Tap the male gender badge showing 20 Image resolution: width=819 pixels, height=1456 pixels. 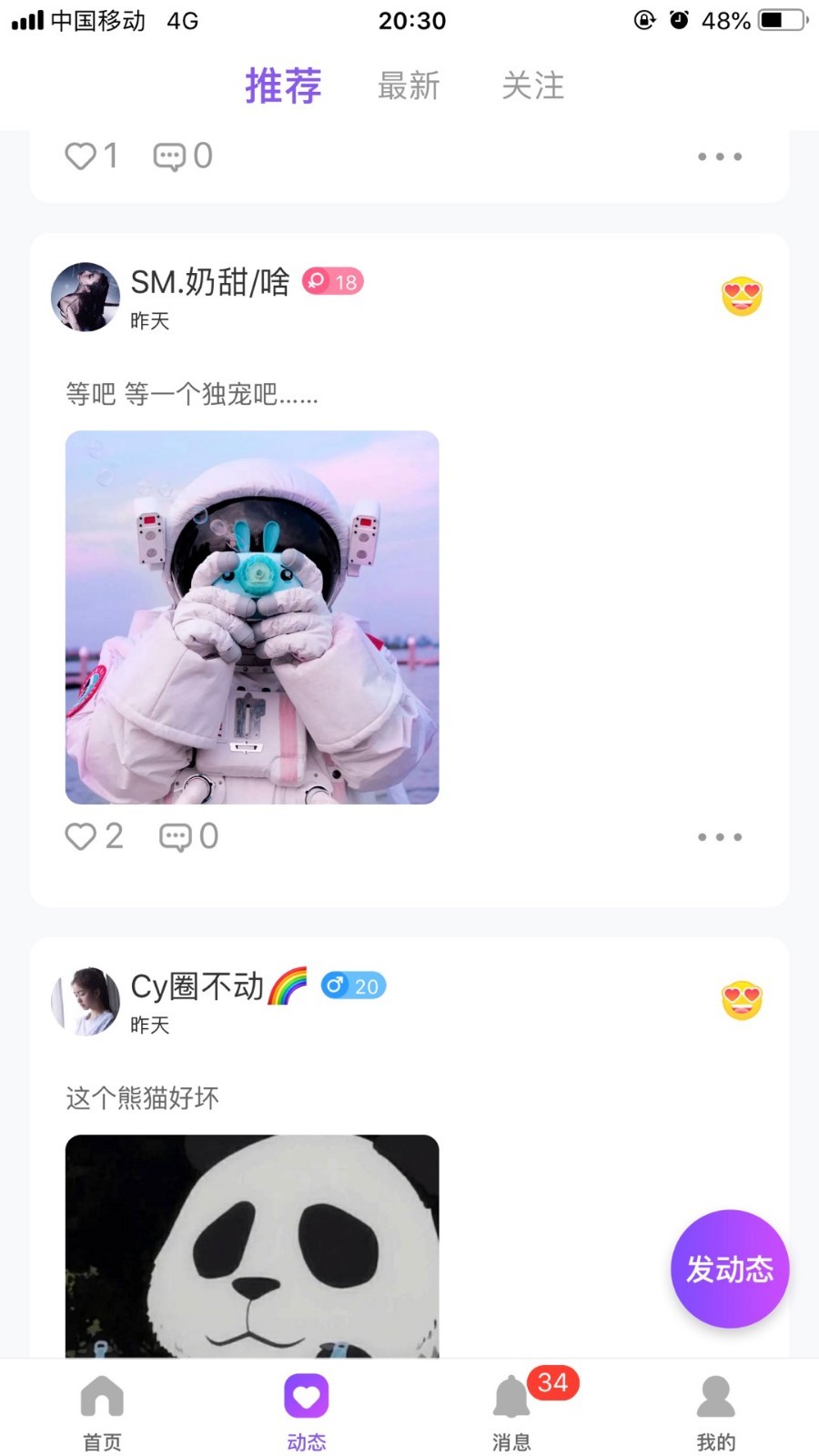pos(353,986)
